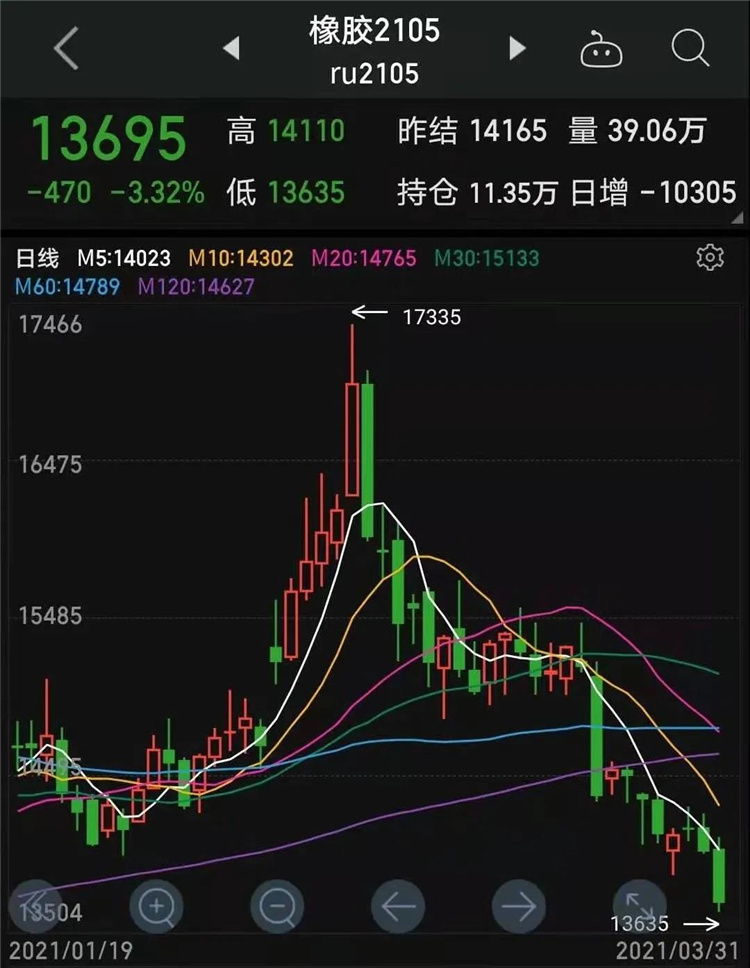Open chart indicator settings gear
The height and width of the screenshot is (968, 750).
(709, 258)
